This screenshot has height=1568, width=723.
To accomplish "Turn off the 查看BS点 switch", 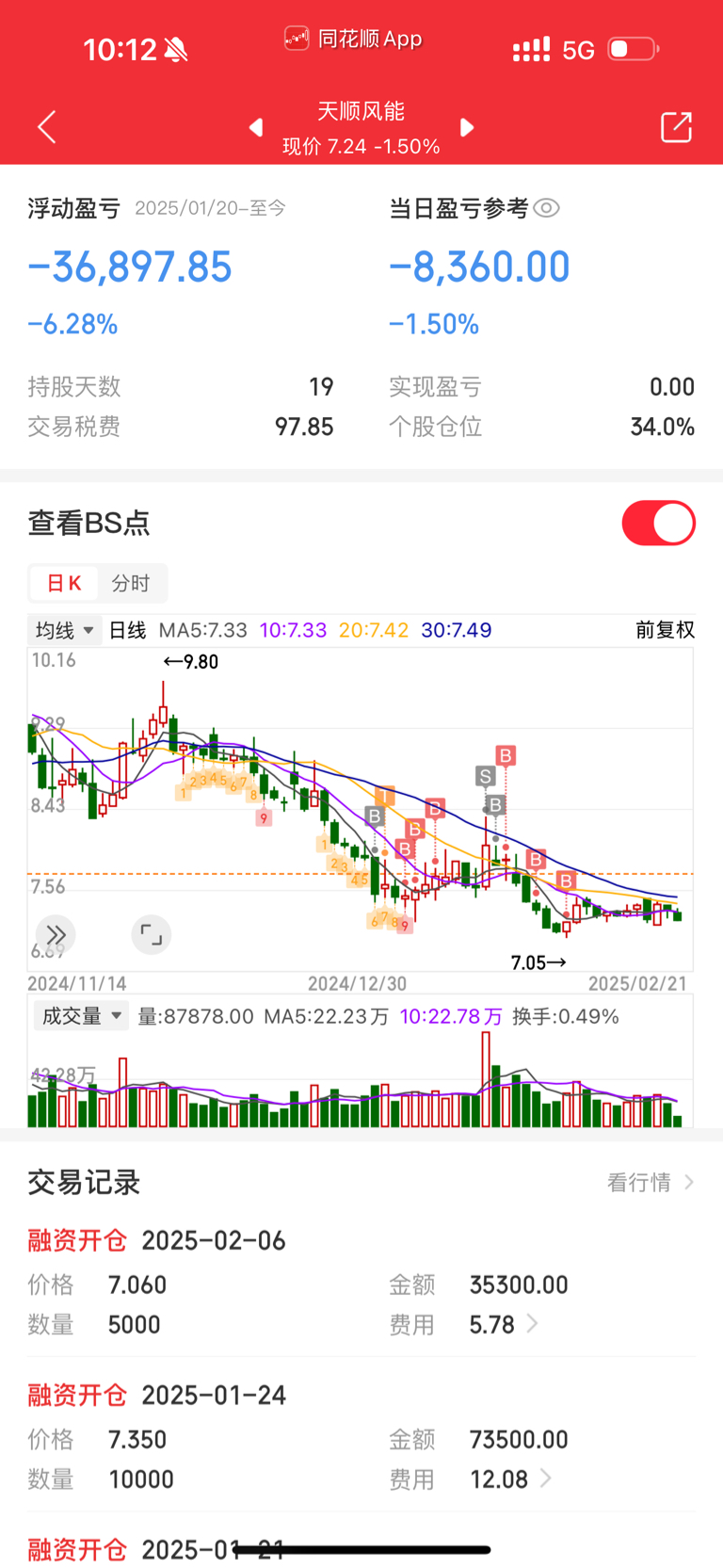I will coord(658,523).
